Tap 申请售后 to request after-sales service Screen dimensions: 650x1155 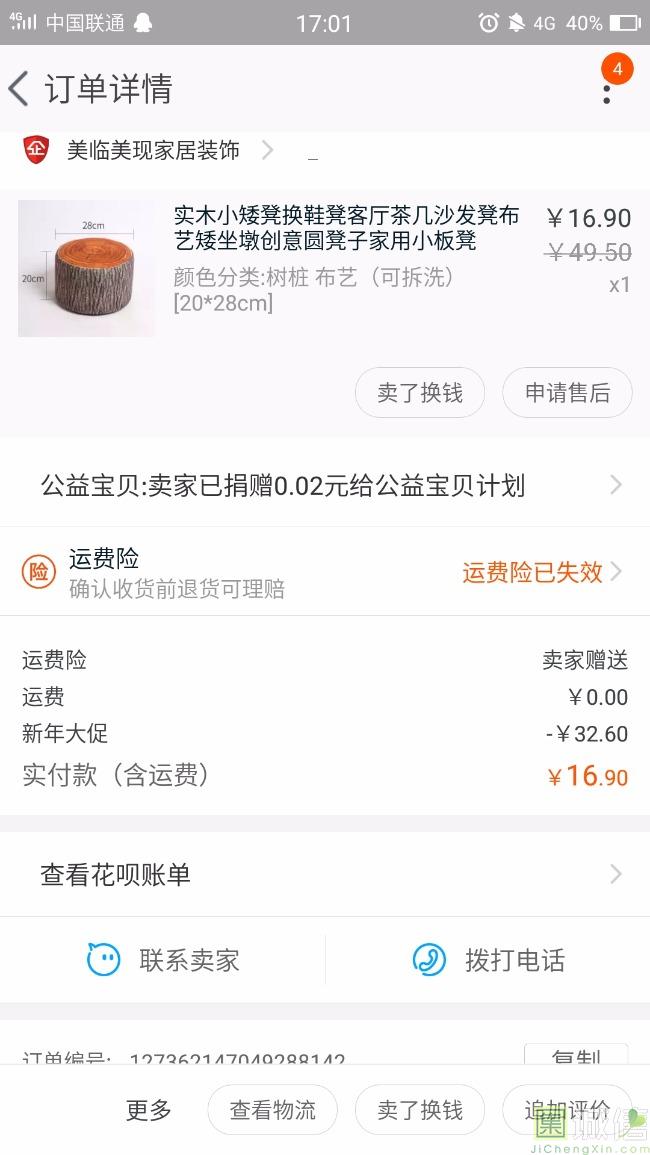[567, 393]
